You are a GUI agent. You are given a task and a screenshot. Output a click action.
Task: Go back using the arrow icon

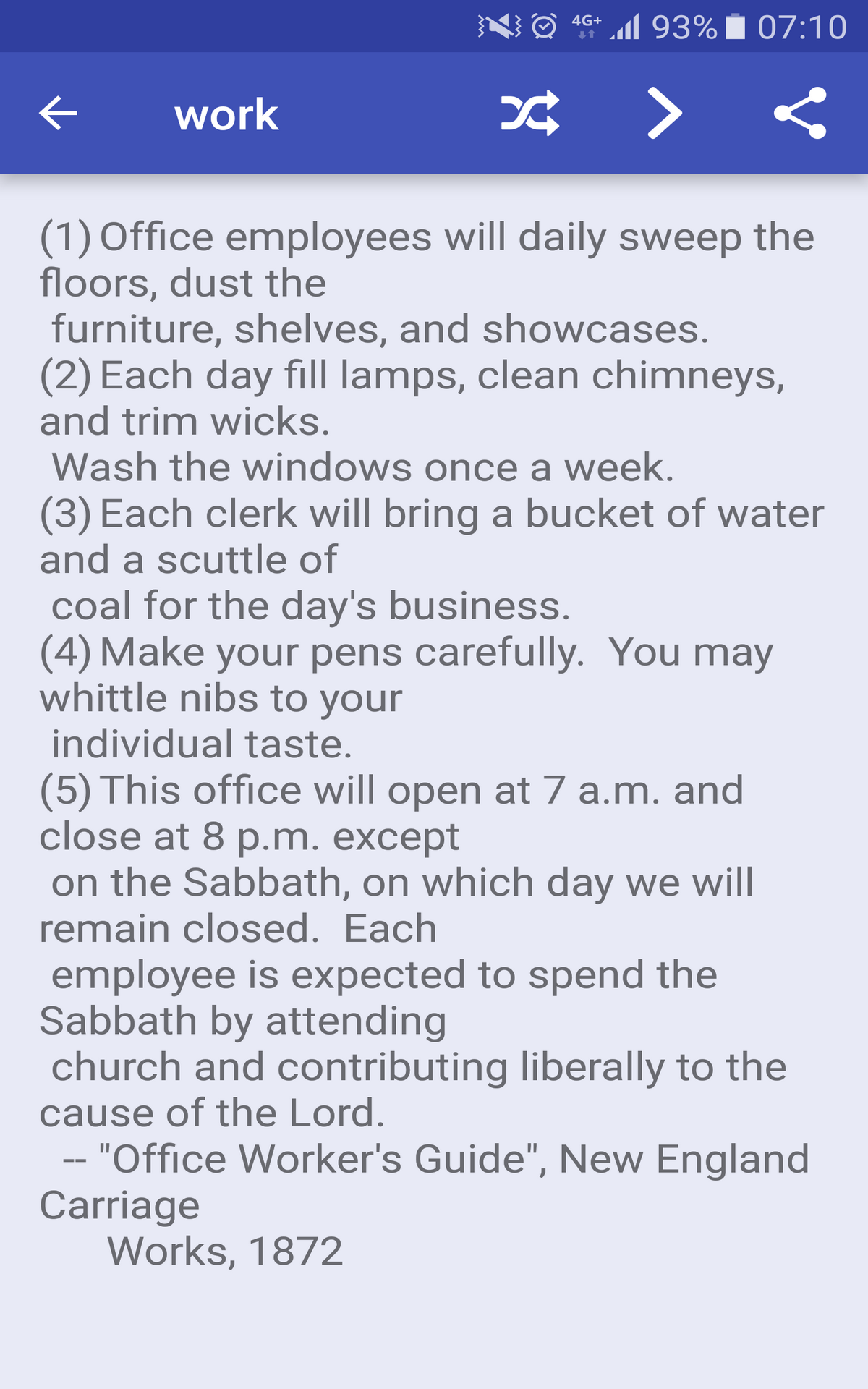58,114
